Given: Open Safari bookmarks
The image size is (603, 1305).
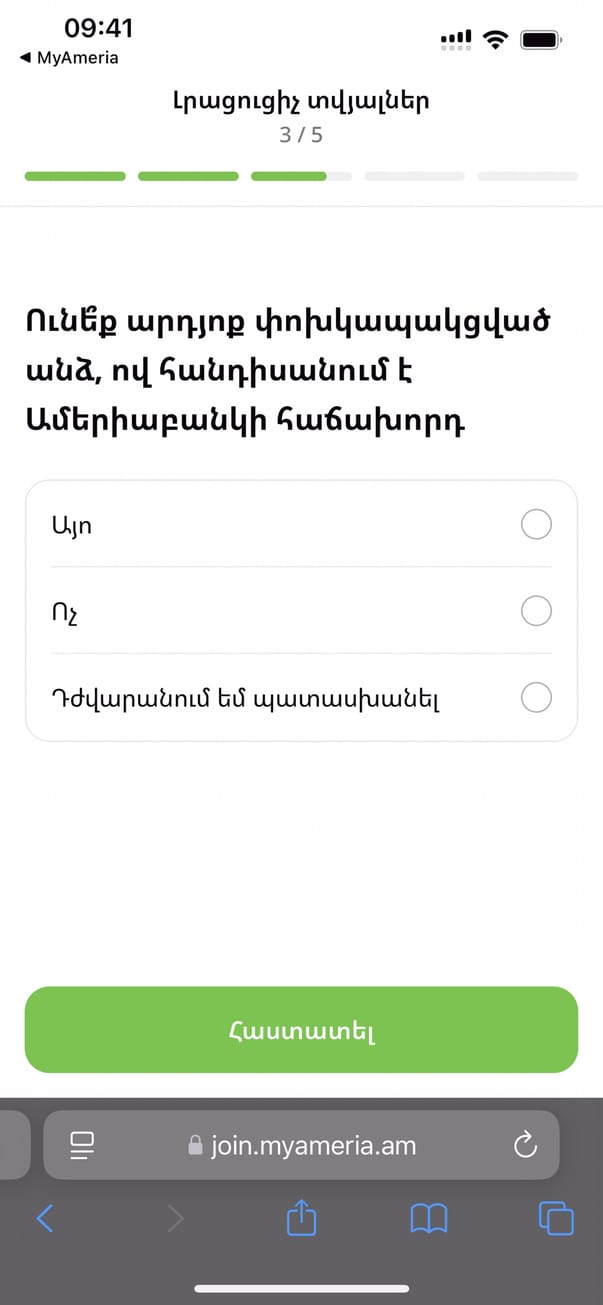Looking at the screenshot, I should 429,1218.
